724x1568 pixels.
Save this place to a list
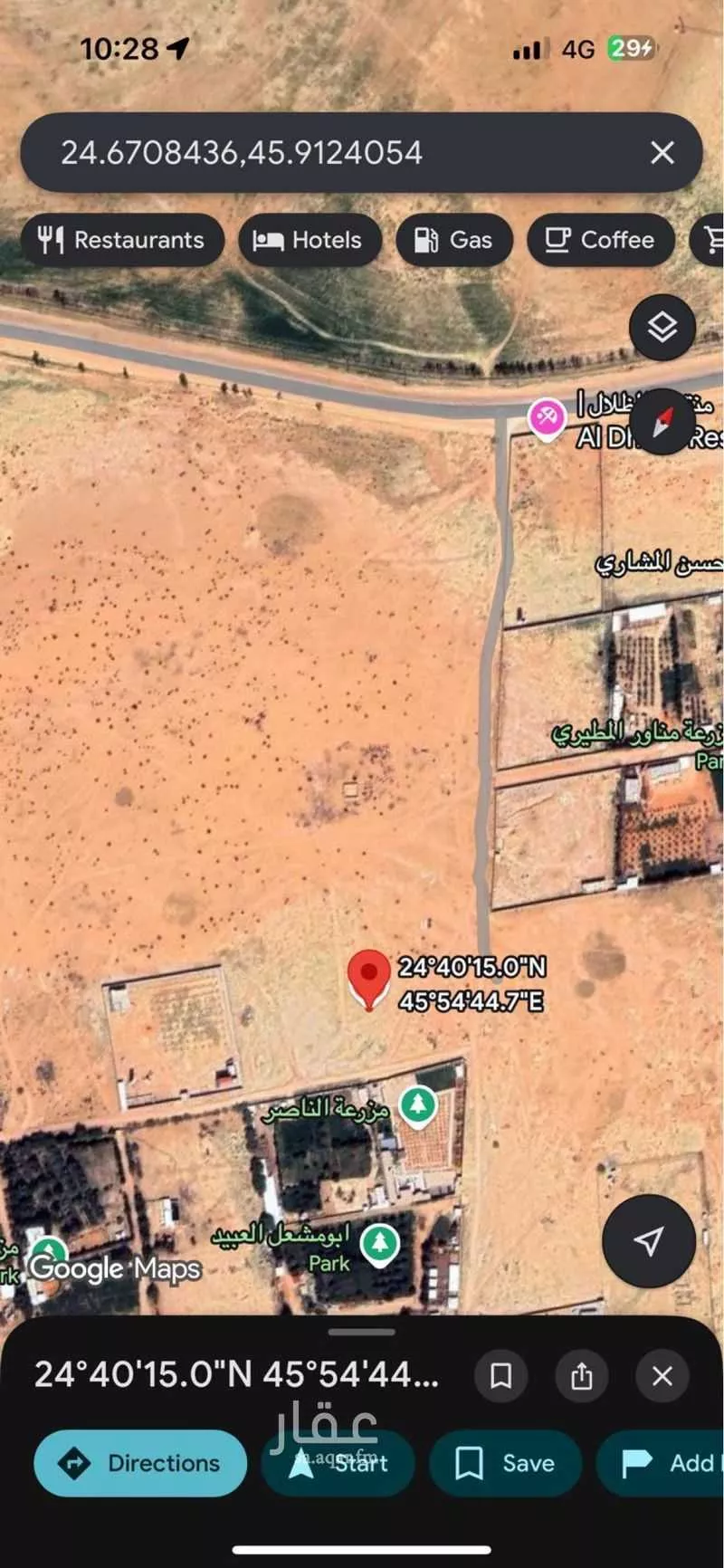tap(505, 1463)
